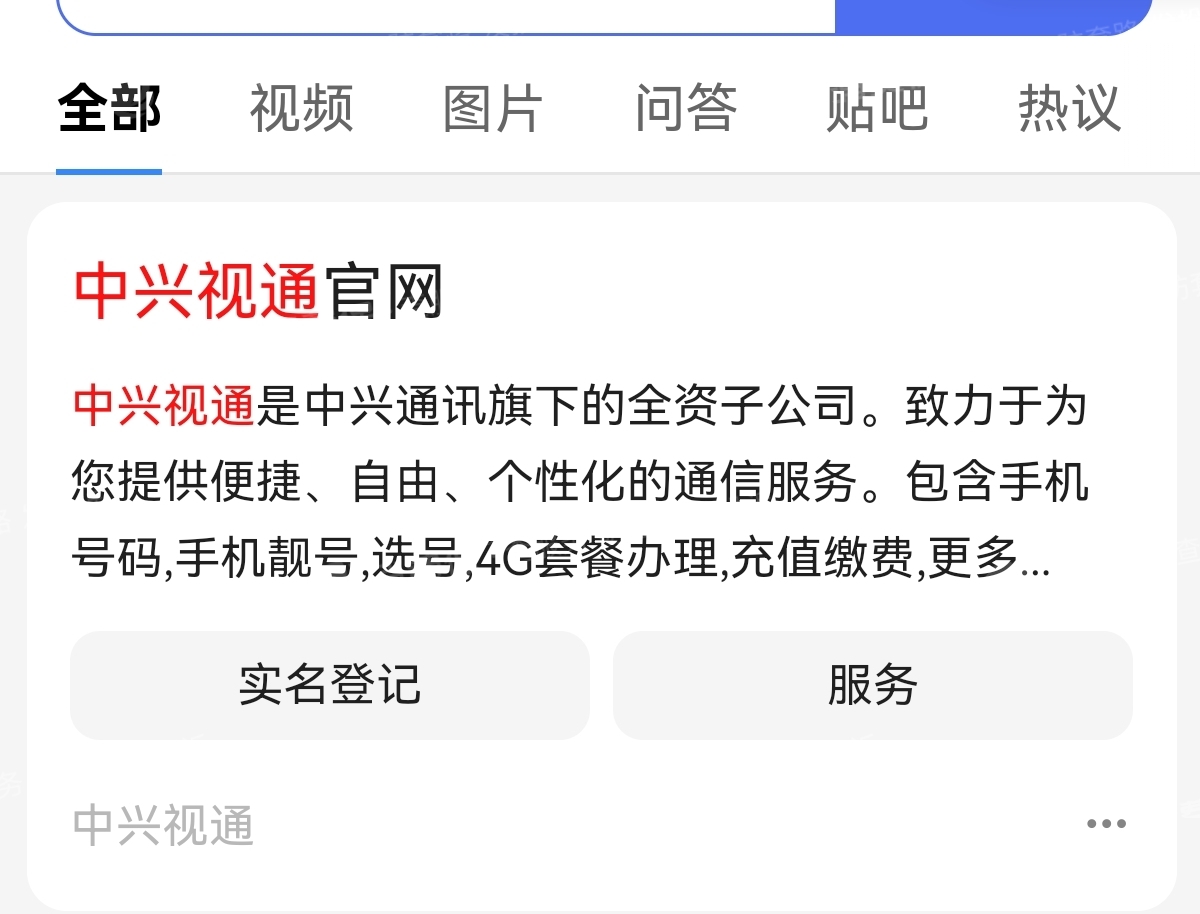Open the 实名登记 quick link
The height and width of the screenshot is (914, 1200).
(x=329, y=685)
